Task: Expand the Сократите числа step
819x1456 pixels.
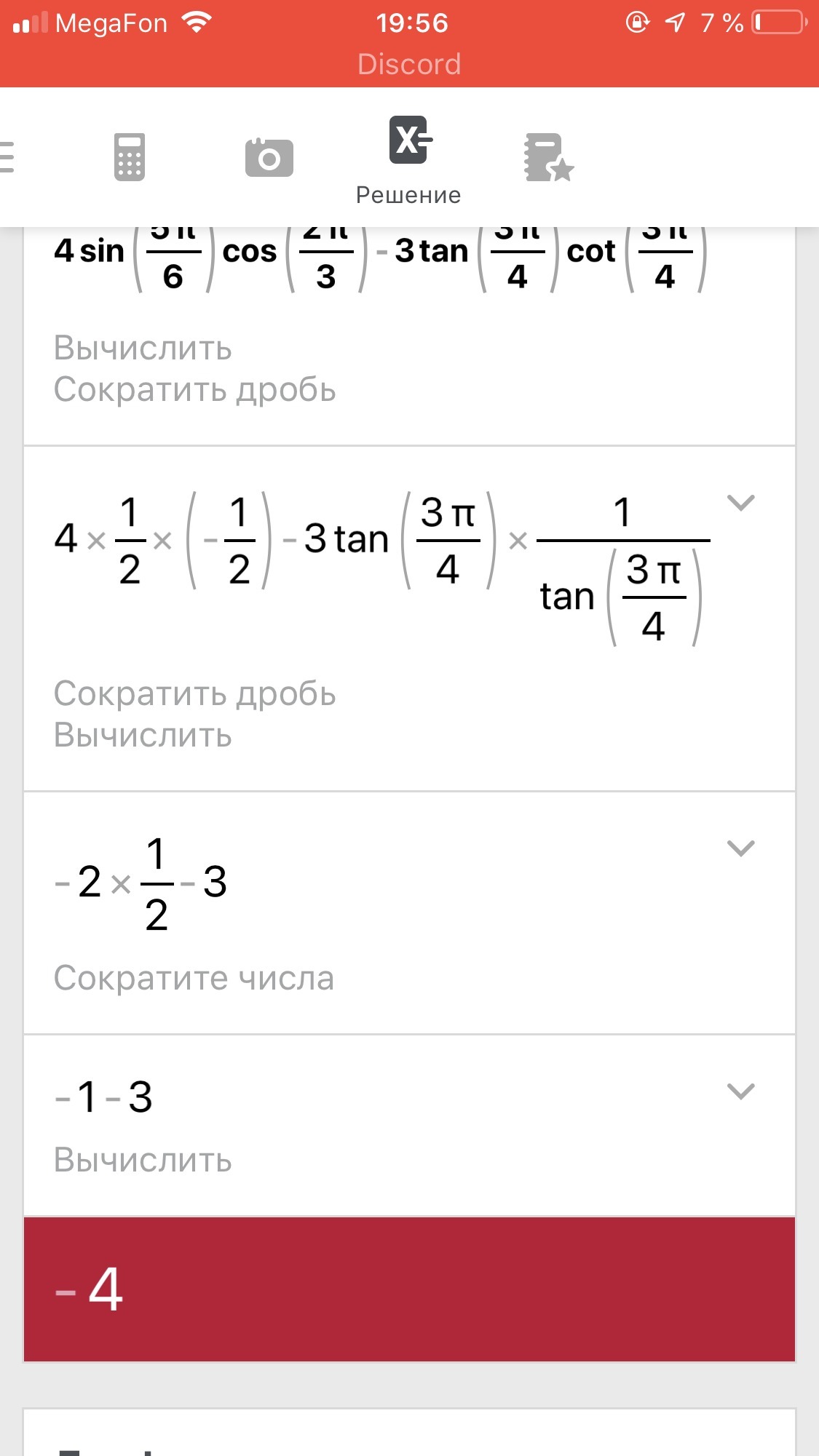Action: 741,848
